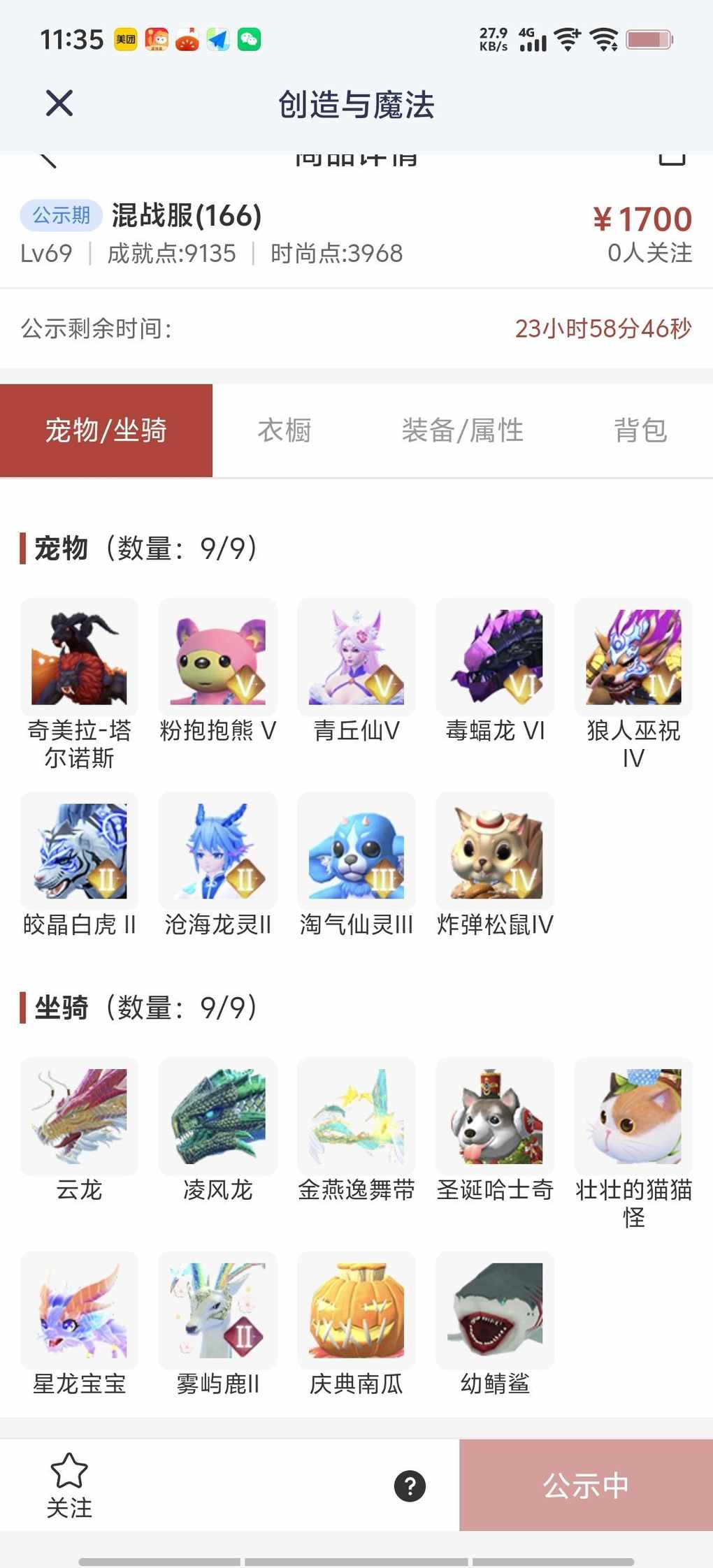Tap the 公示中 button
Screen dimensions: 713x1568
pos(586,1485)
